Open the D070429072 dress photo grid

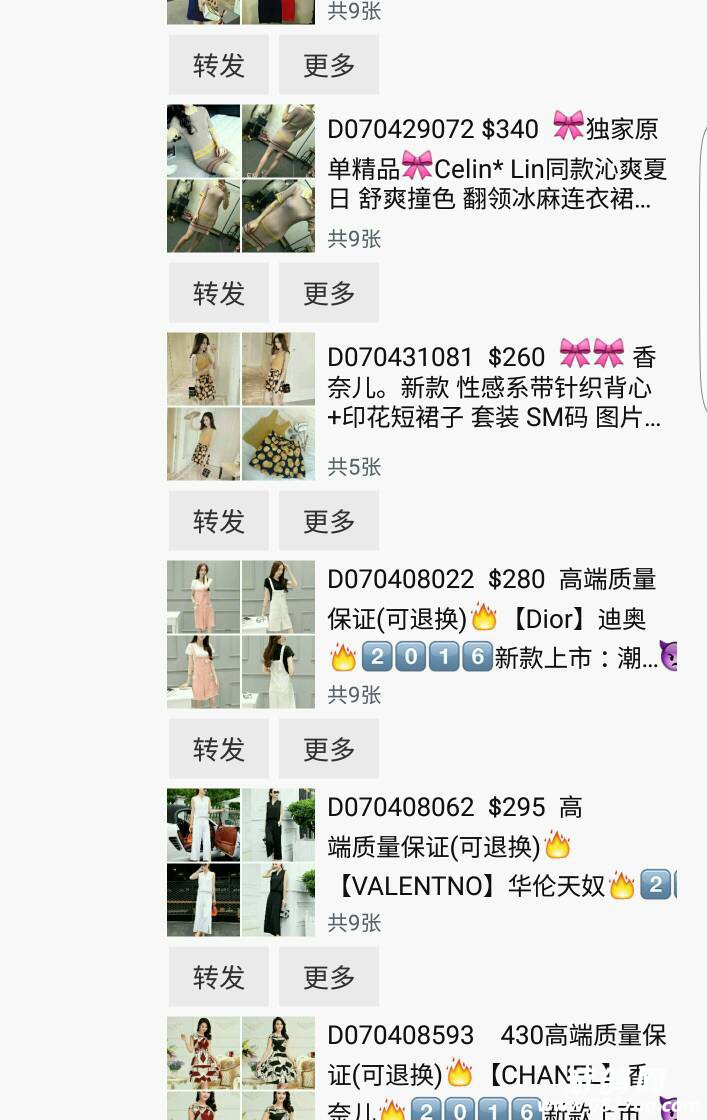(241, 179)
